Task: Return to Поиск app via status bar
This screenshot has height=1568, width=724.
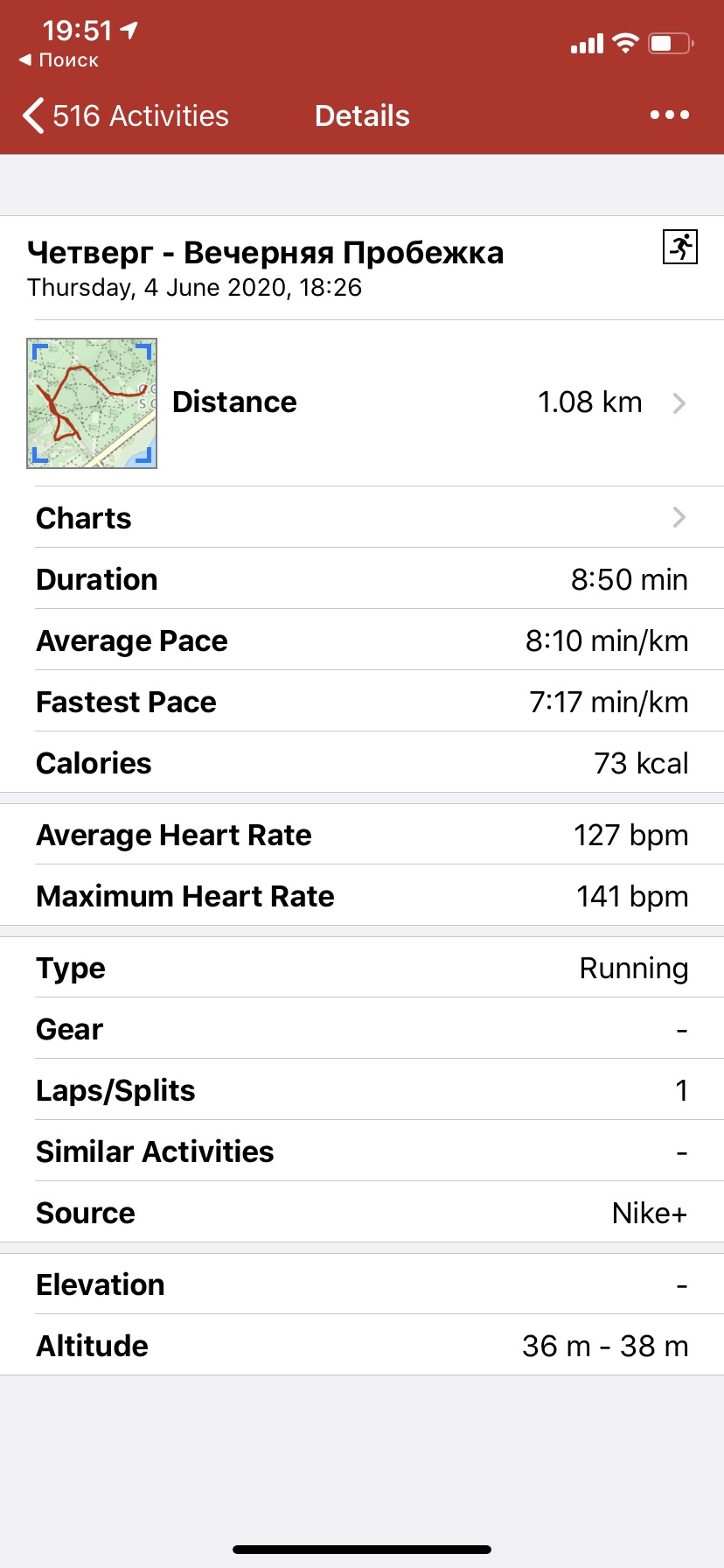Action: click(x=59, y=60)
